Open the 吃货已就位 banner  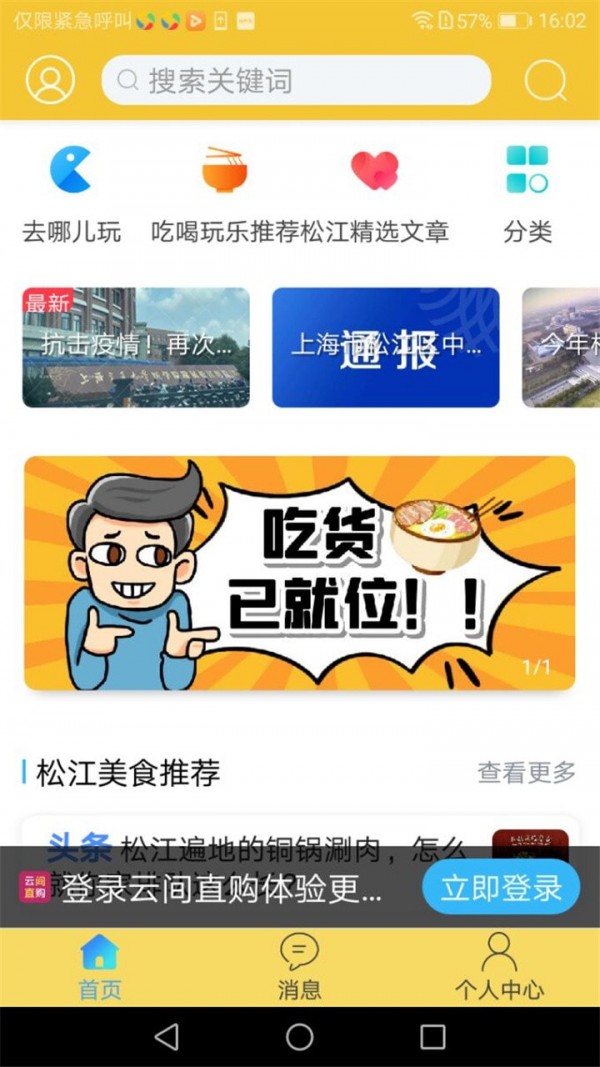299,572
